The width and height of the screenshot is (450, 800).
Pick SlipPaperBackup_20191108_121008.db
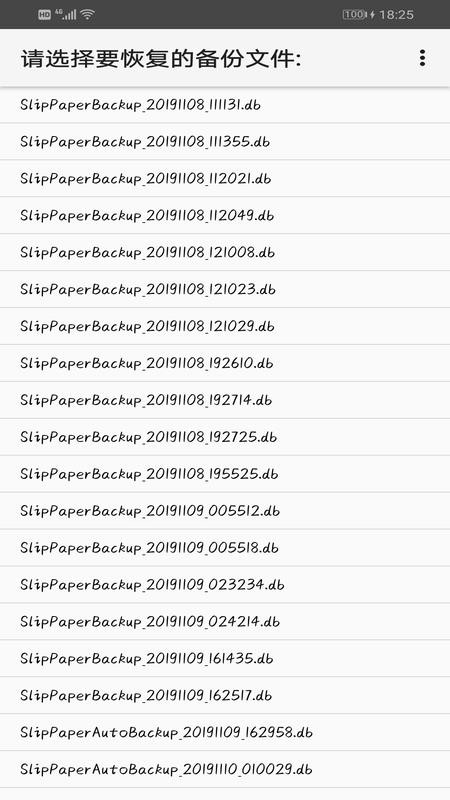[x=225, y=253]
